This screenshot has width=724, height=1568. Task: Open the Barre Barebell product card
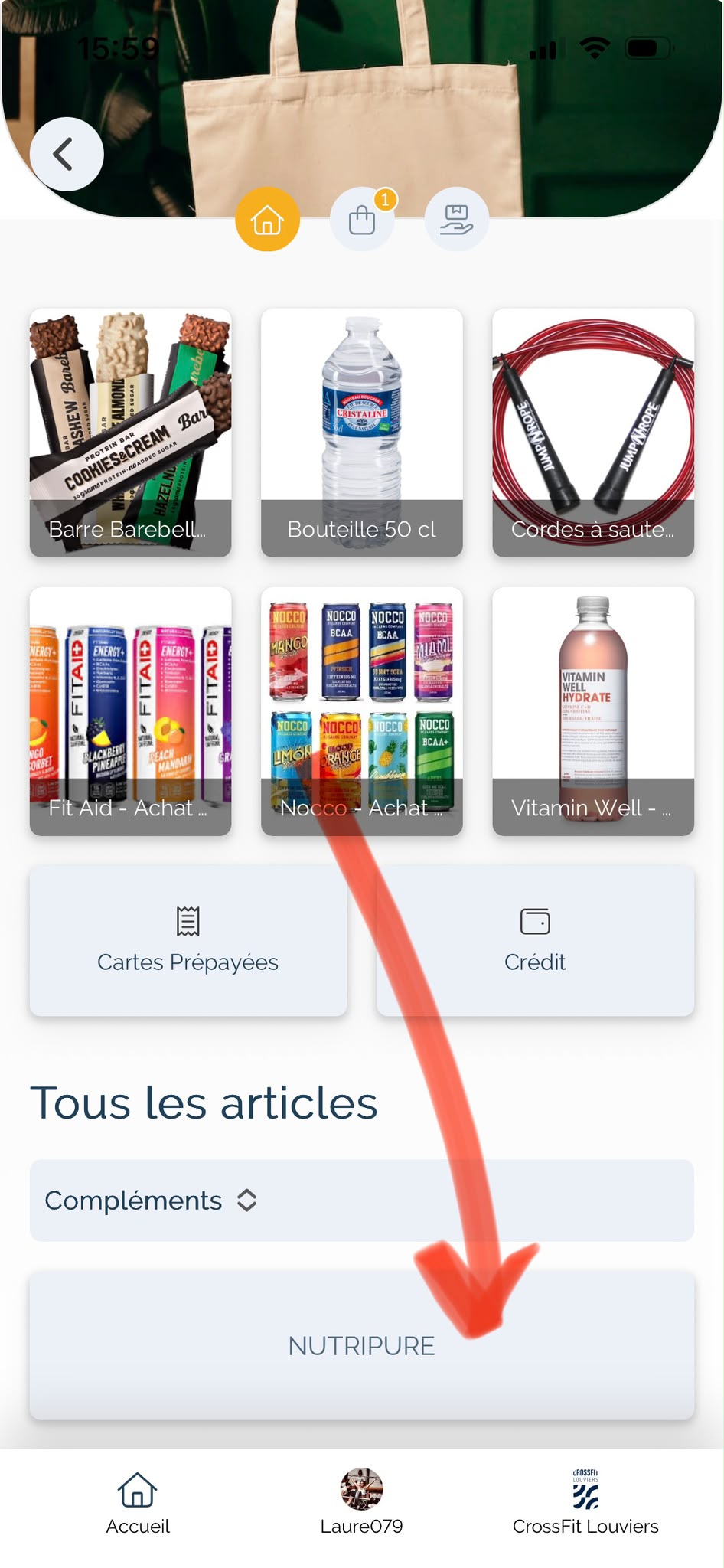(x=131, y=433)
